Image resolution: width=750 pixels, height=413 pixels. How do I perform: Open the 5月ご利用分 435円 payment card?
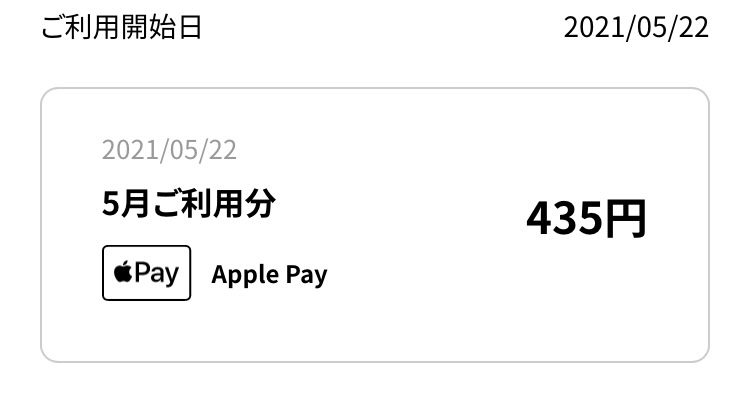tap(375, 225)
